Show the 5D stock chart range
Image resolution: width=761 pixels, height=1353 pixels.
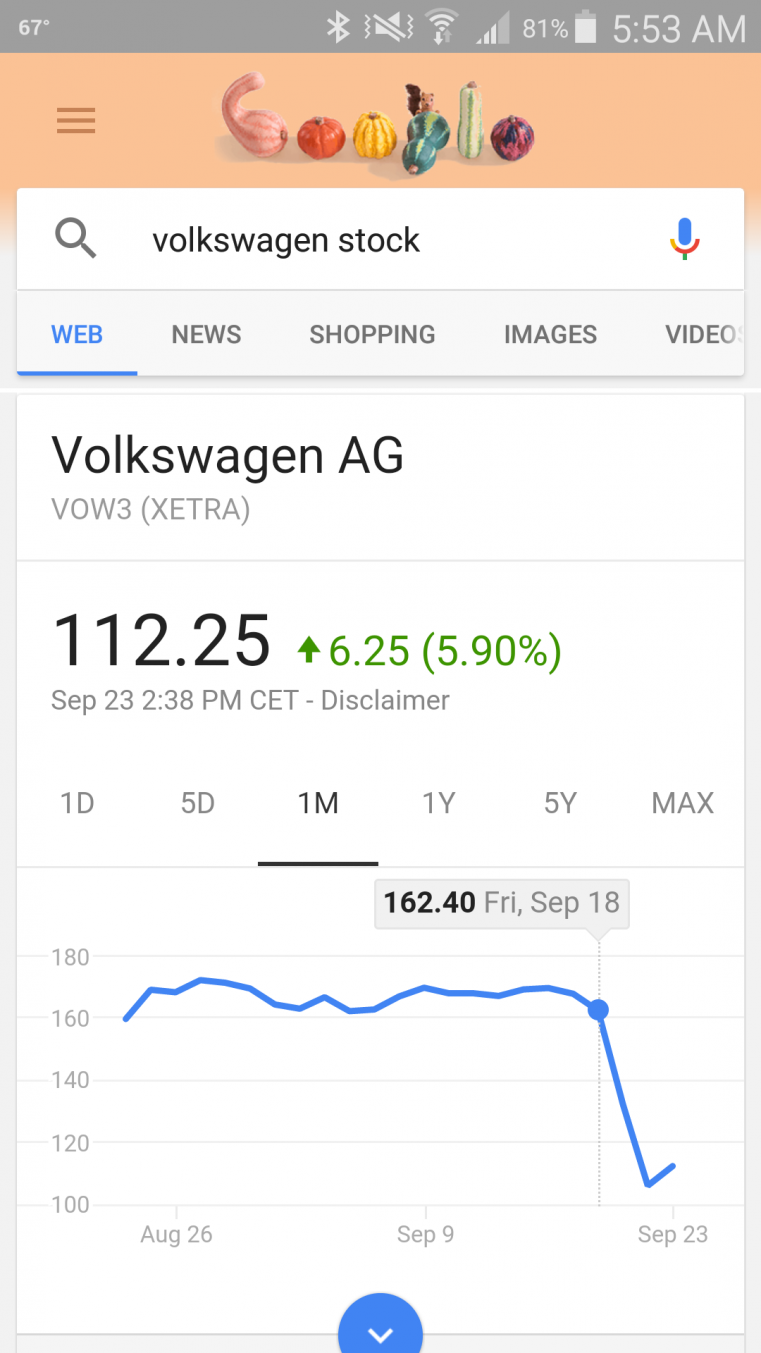point(198,803)
